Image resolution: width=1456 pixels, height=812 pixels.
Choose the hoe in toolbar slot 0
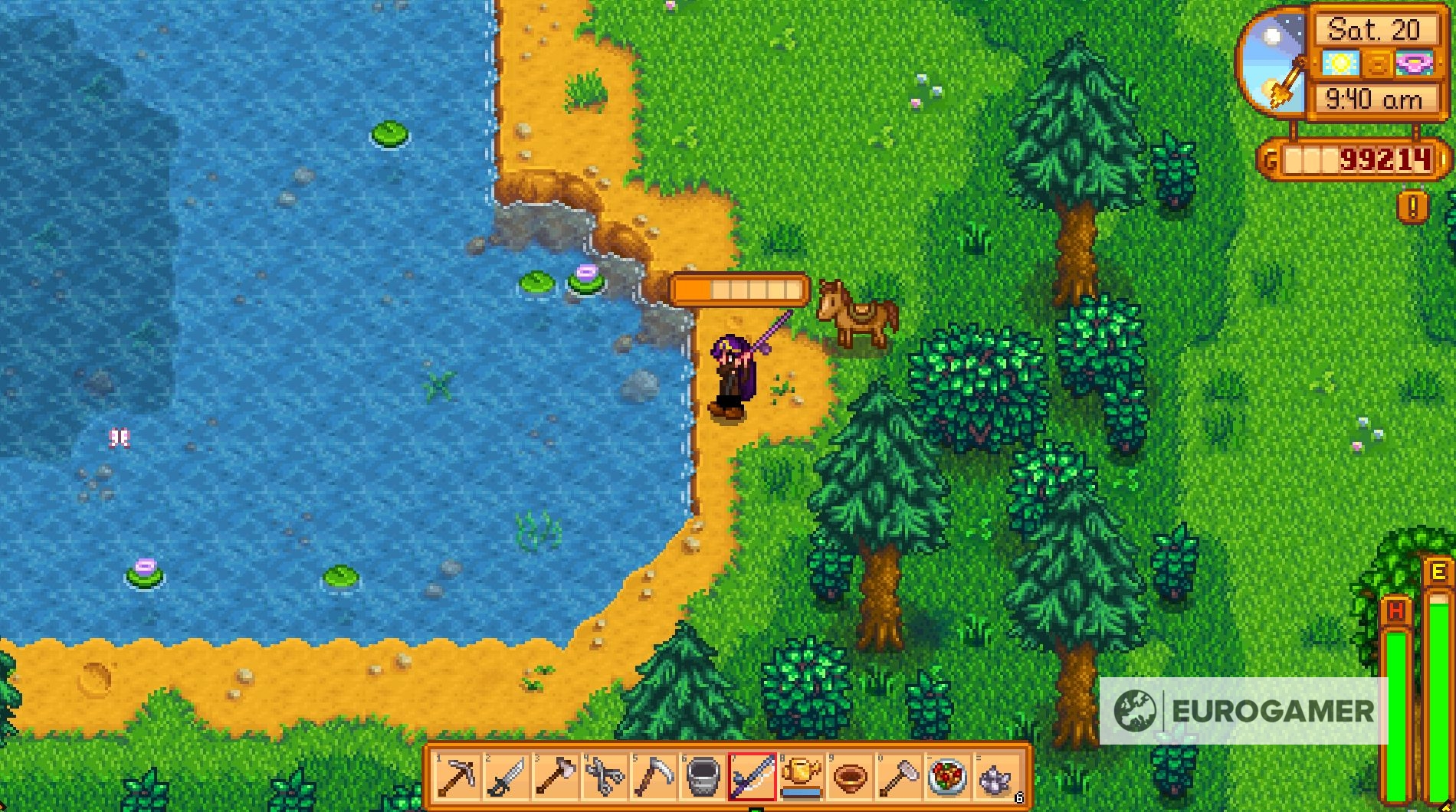[x=899, y=777]
